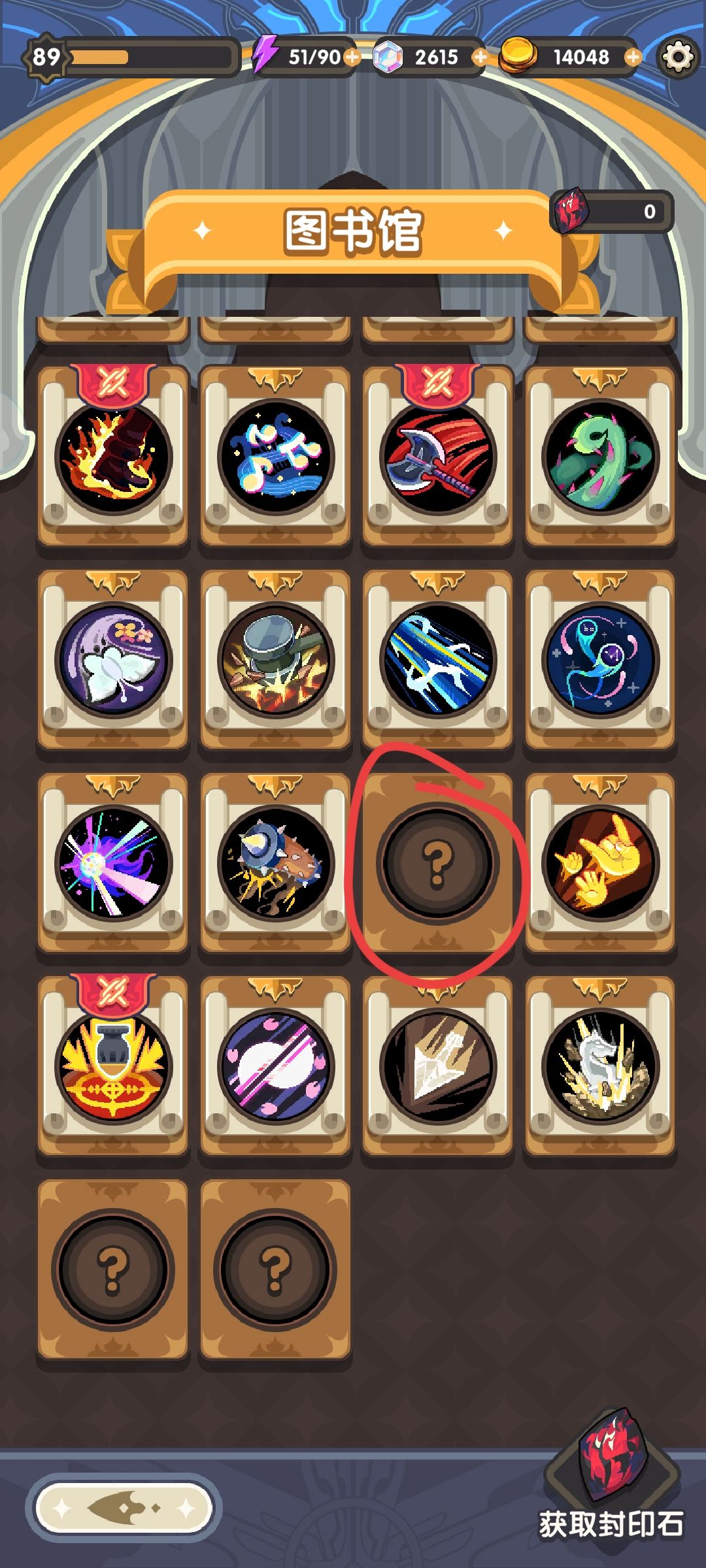Add energy with the plus beside 51/90
The height and width of the screenshot is (1568, 706).
(x=352, y=57)
